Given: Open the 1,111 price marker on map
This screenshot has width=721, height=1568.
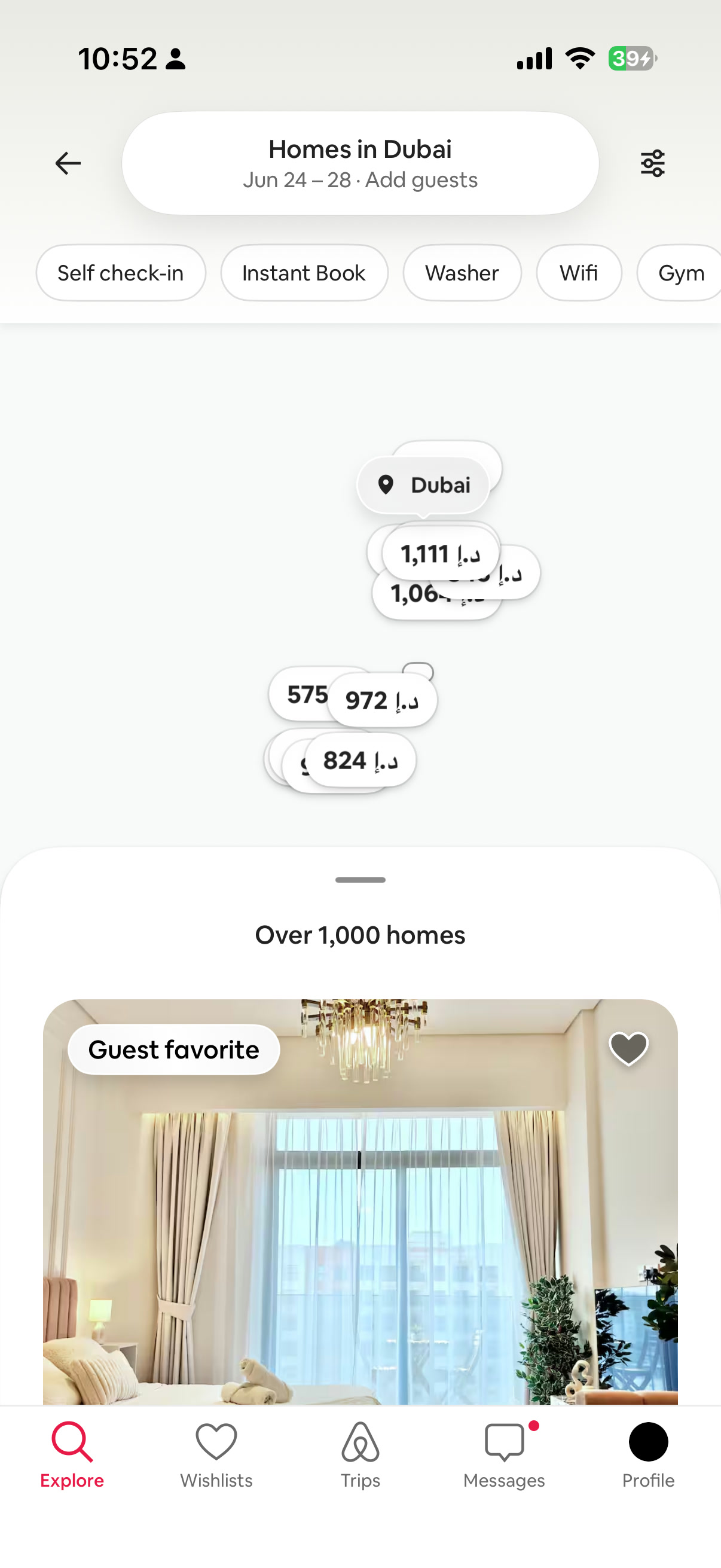Looking at the screenshot, I should pos(441,554).
